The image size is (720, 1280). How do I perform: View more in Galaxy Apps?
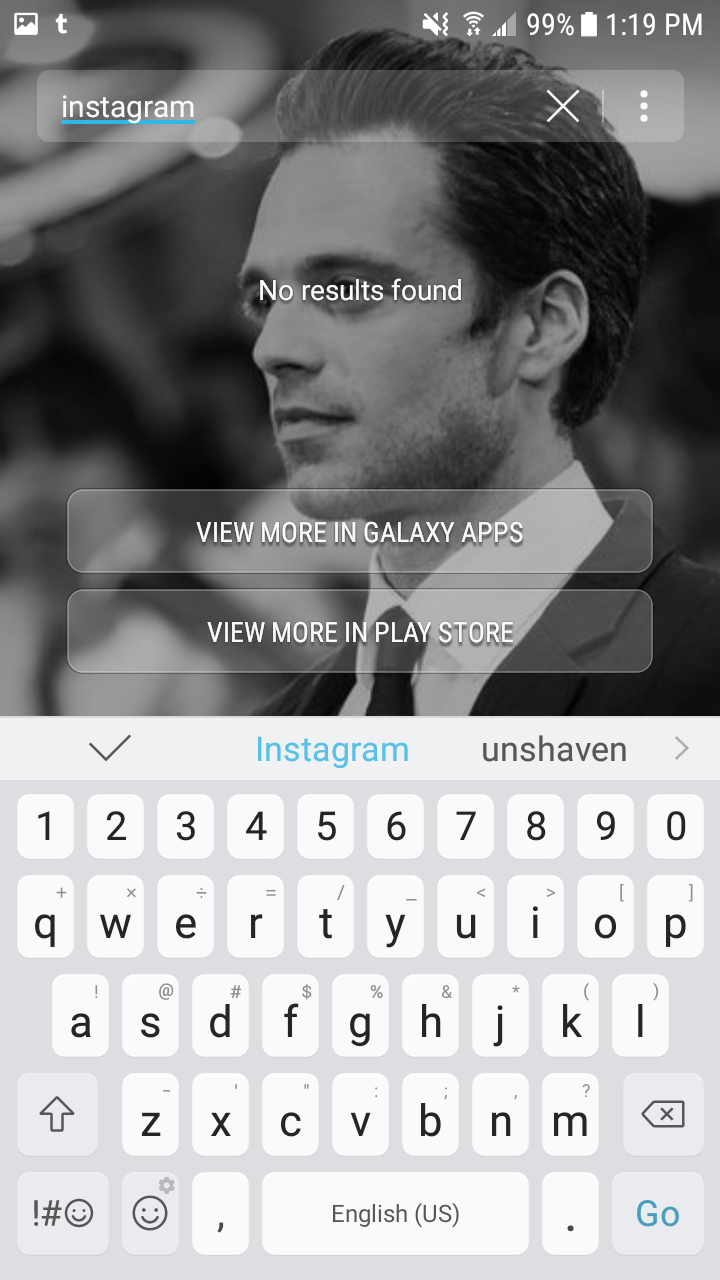click(360, 532)
